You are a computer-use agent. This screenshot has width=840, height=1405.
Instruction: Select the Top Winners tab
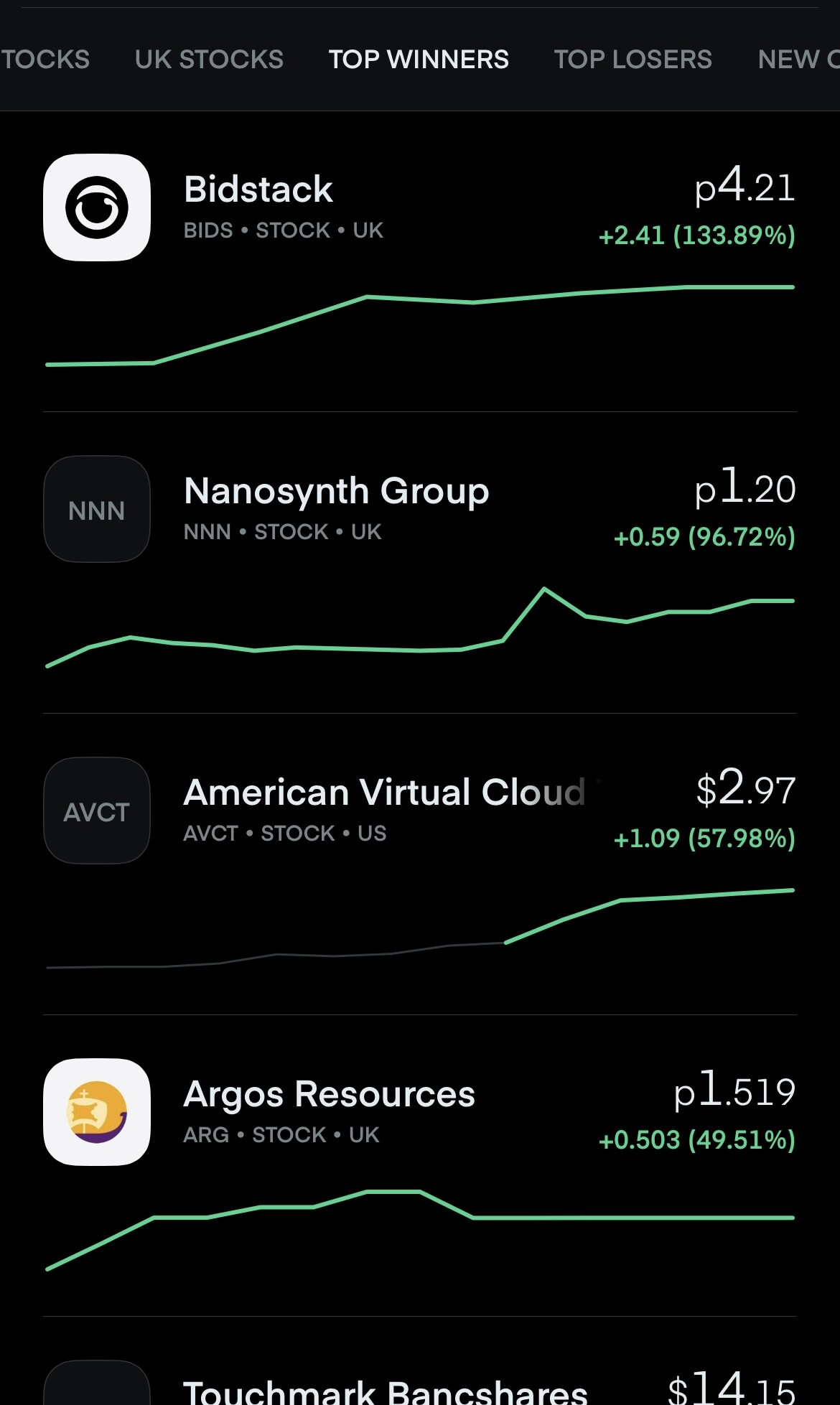(419, 60)
